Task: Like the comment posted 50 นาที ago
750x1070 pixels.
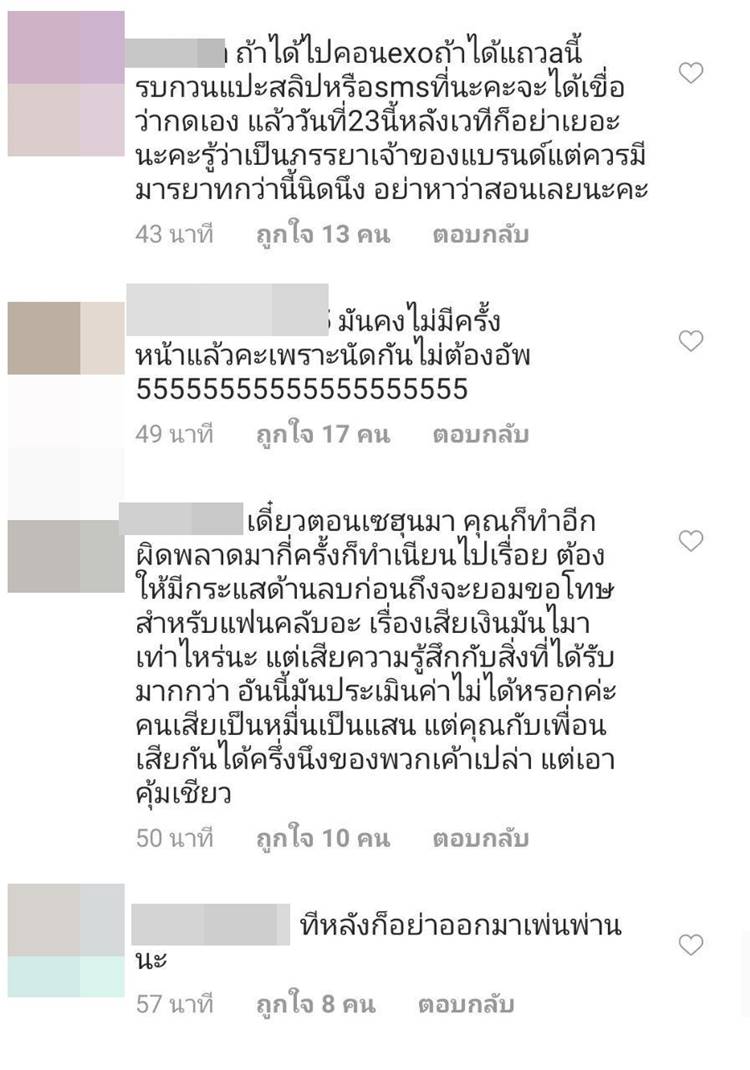Action: point(691,541)
